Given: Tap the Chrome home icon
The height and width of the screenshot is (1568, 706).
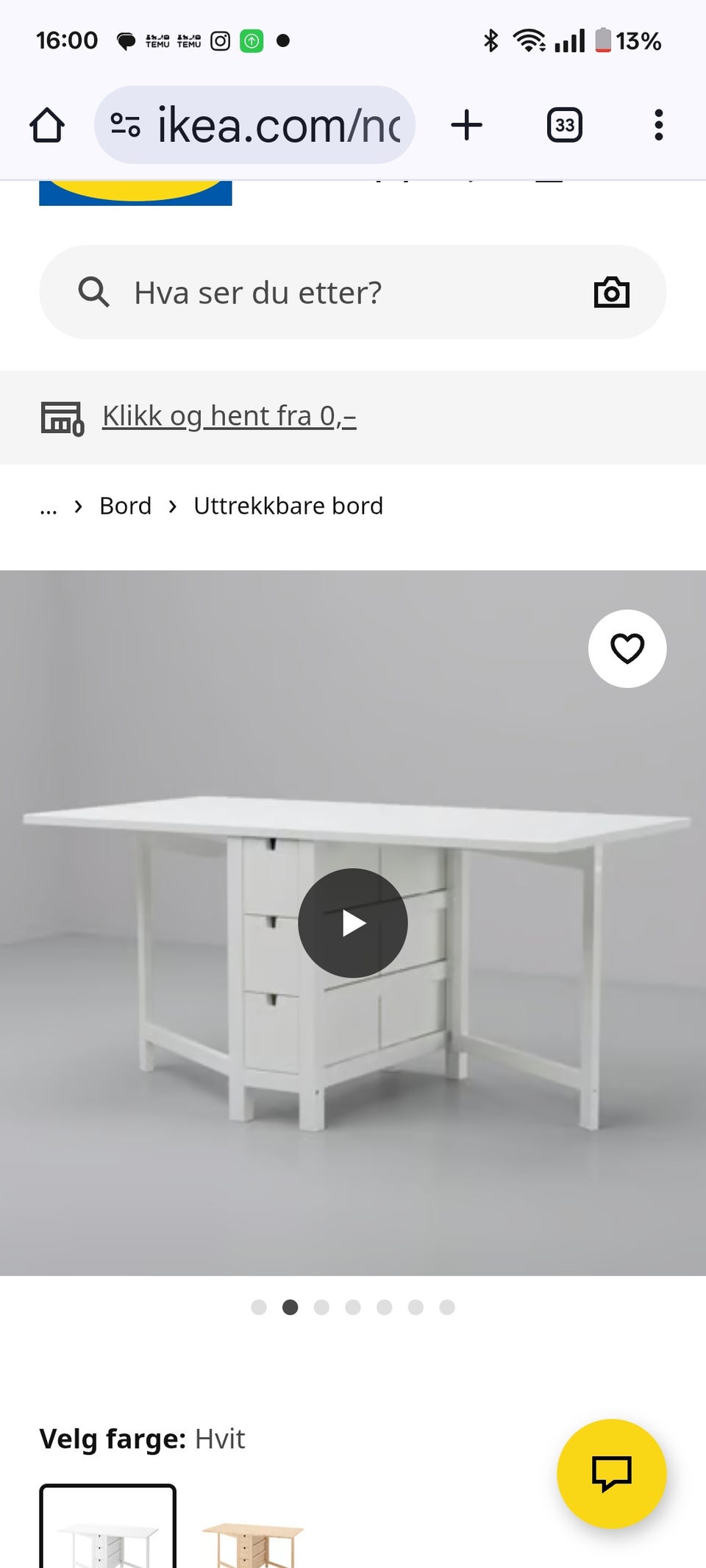Looking at the screenshot, I should coord(46,124).
